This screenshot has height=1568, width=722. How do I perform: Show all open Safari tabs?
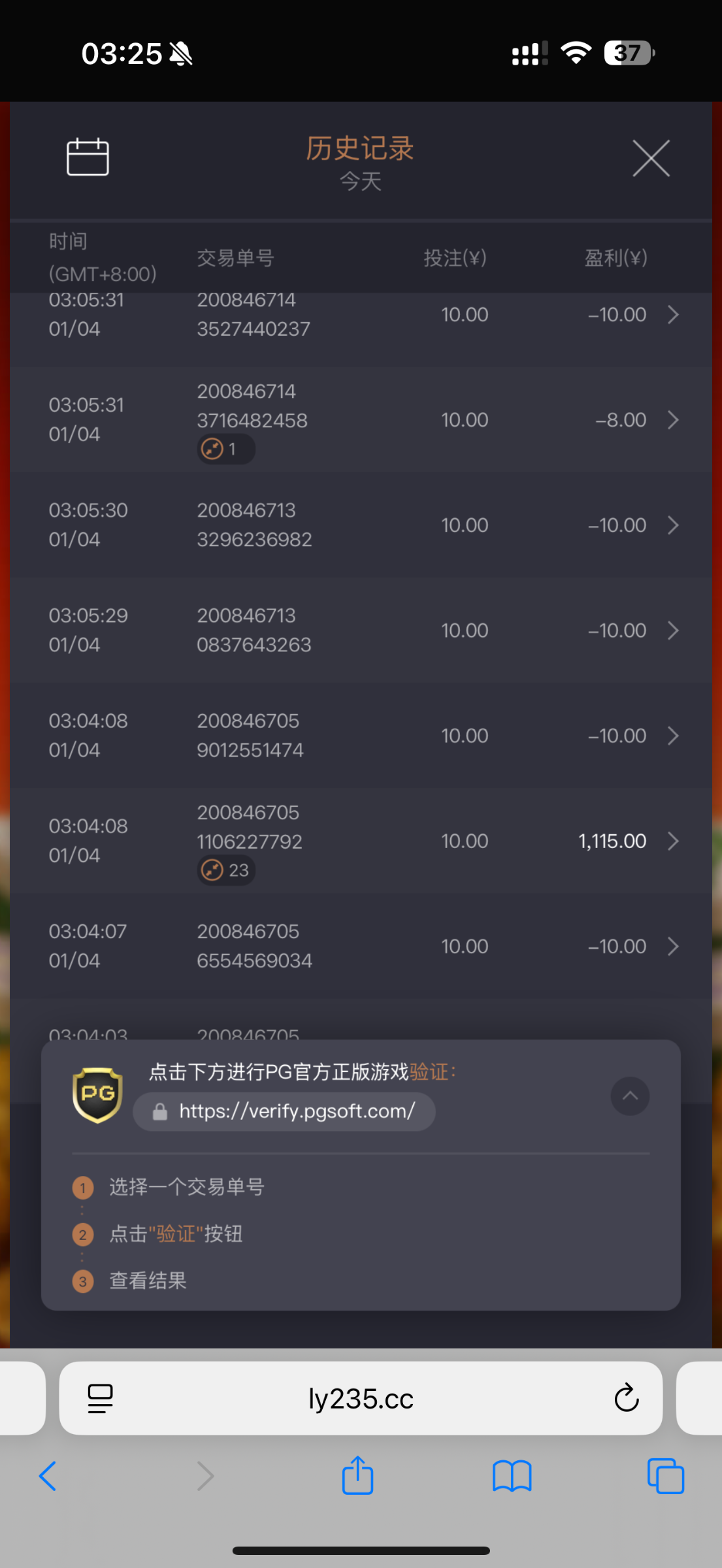pyautogui.click(x=665, y=1476)
